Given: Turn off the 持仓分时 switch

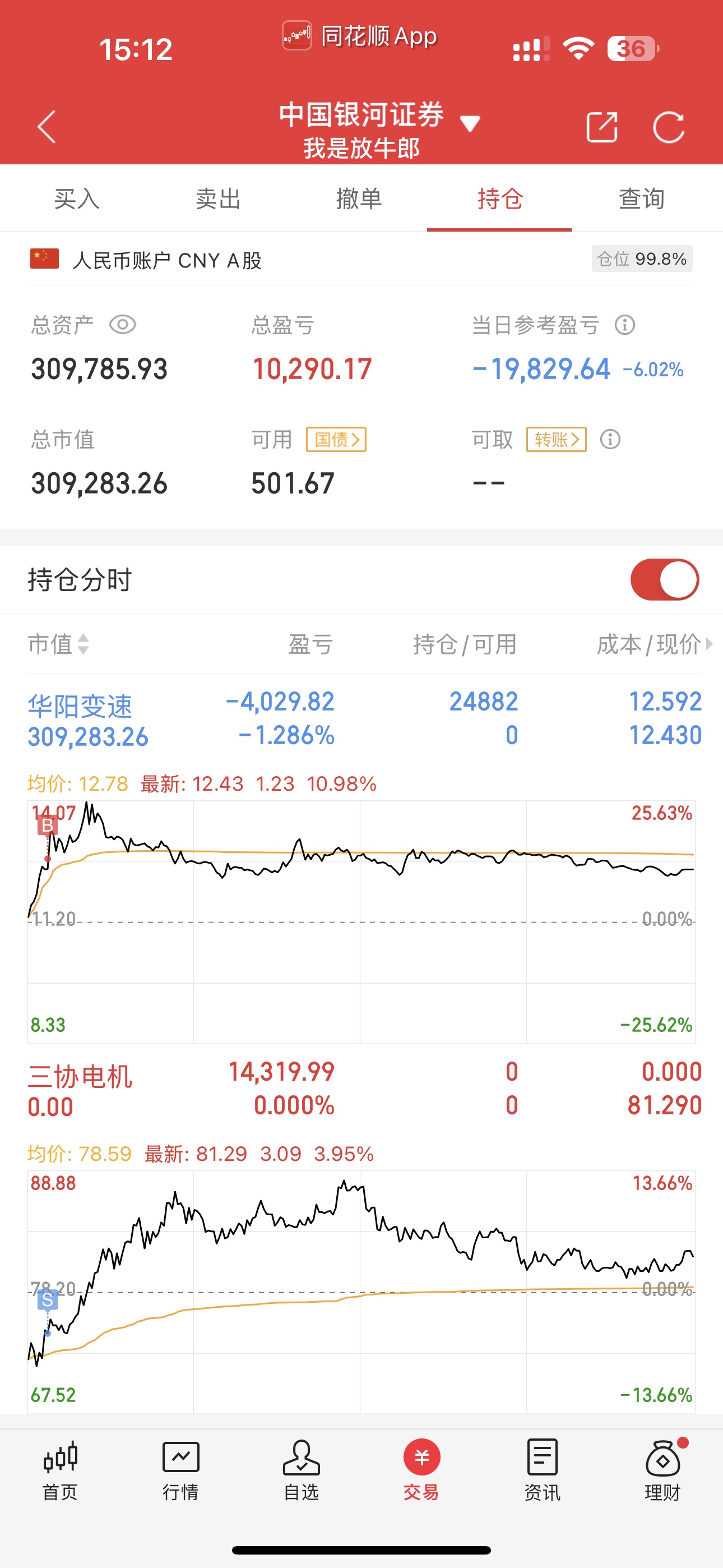Looking at the screenshot, I should tap(664, 579).
